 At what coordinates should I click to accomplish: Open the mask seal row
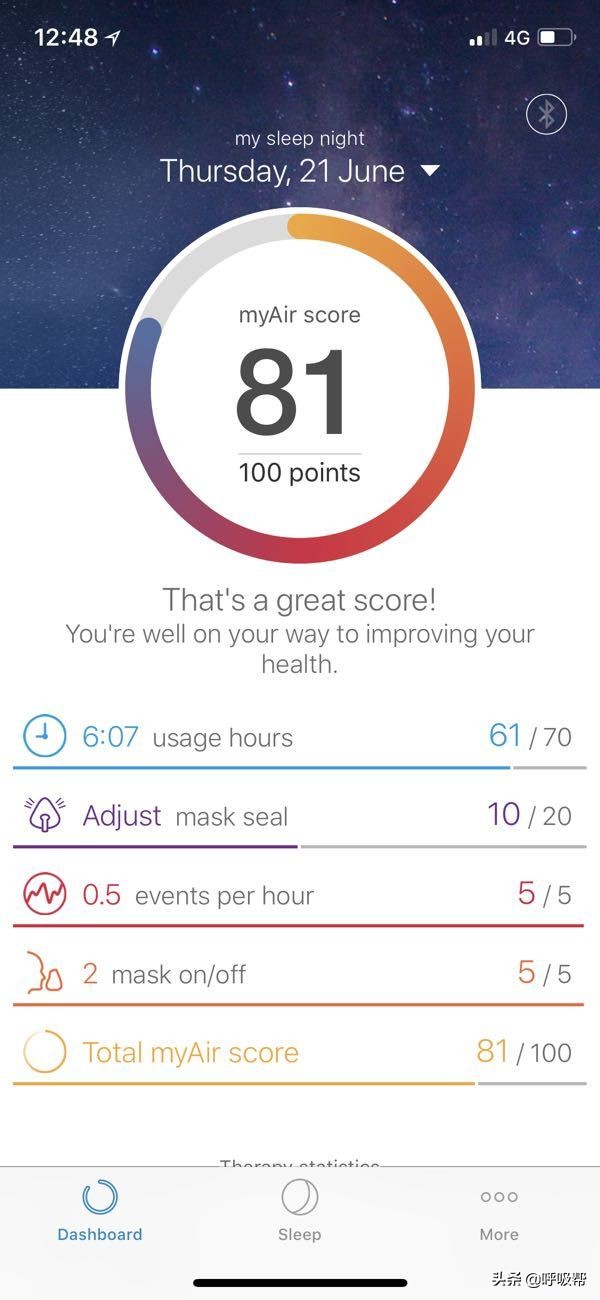click(299, 816)
